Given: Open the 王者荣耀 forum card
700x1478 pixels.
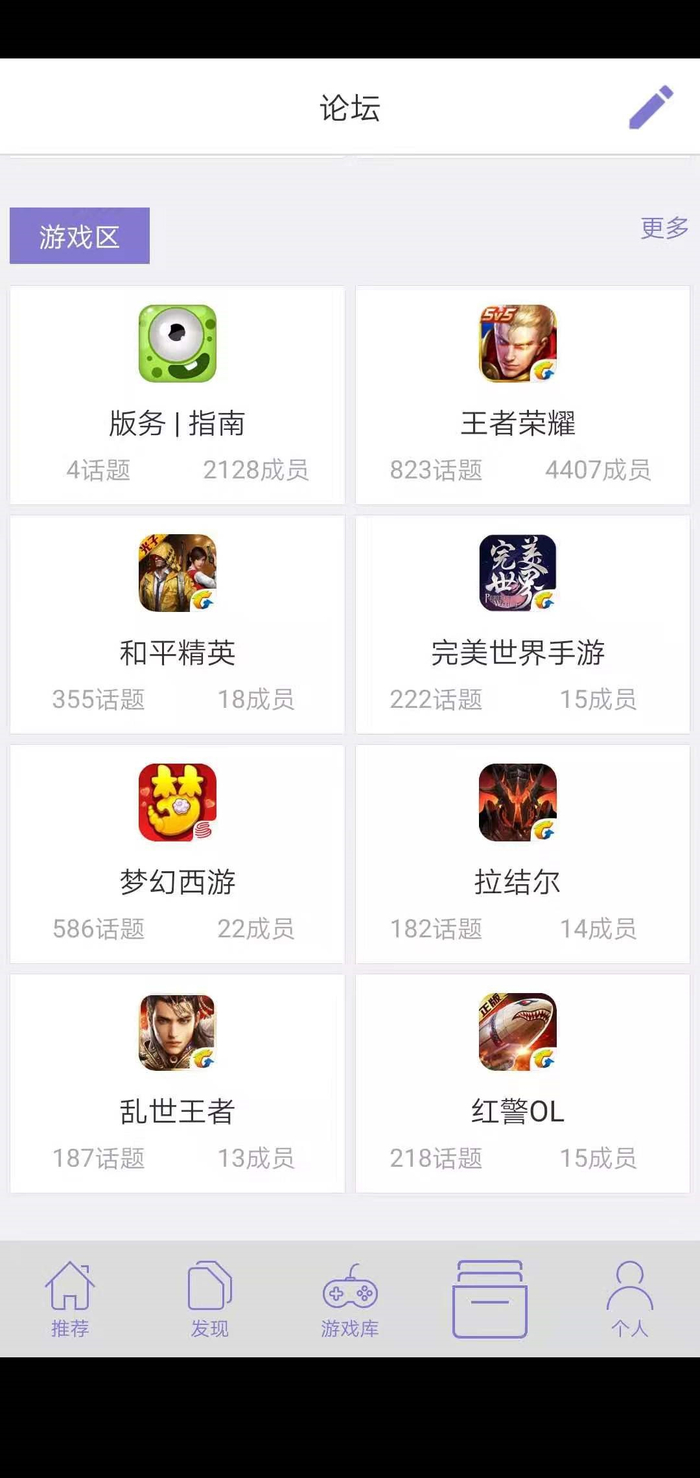Looking at the screenshot, I should tap(522, 395).
